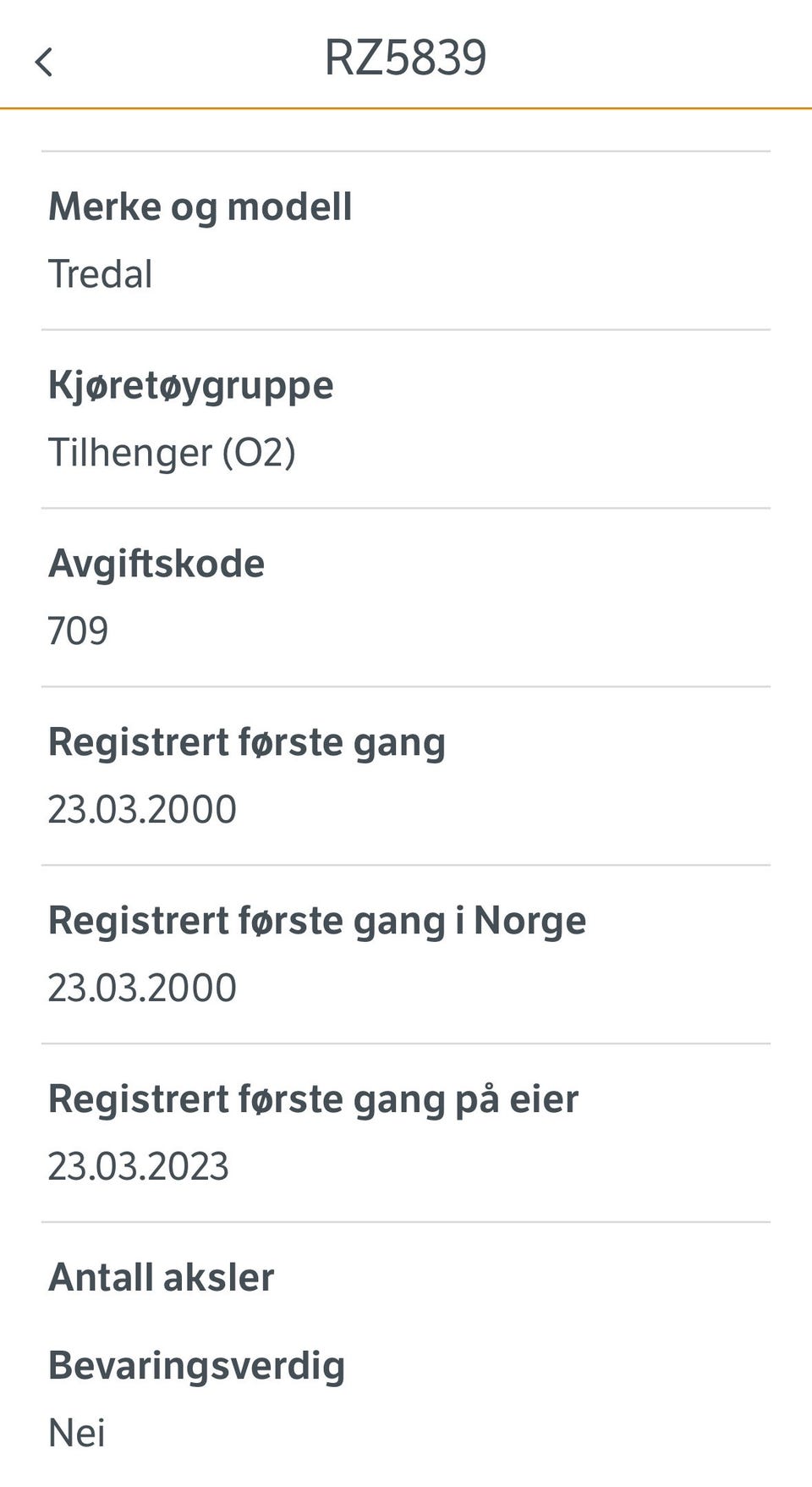
Task: Click the row containing Tredal
Action: [x=406, y=273]
